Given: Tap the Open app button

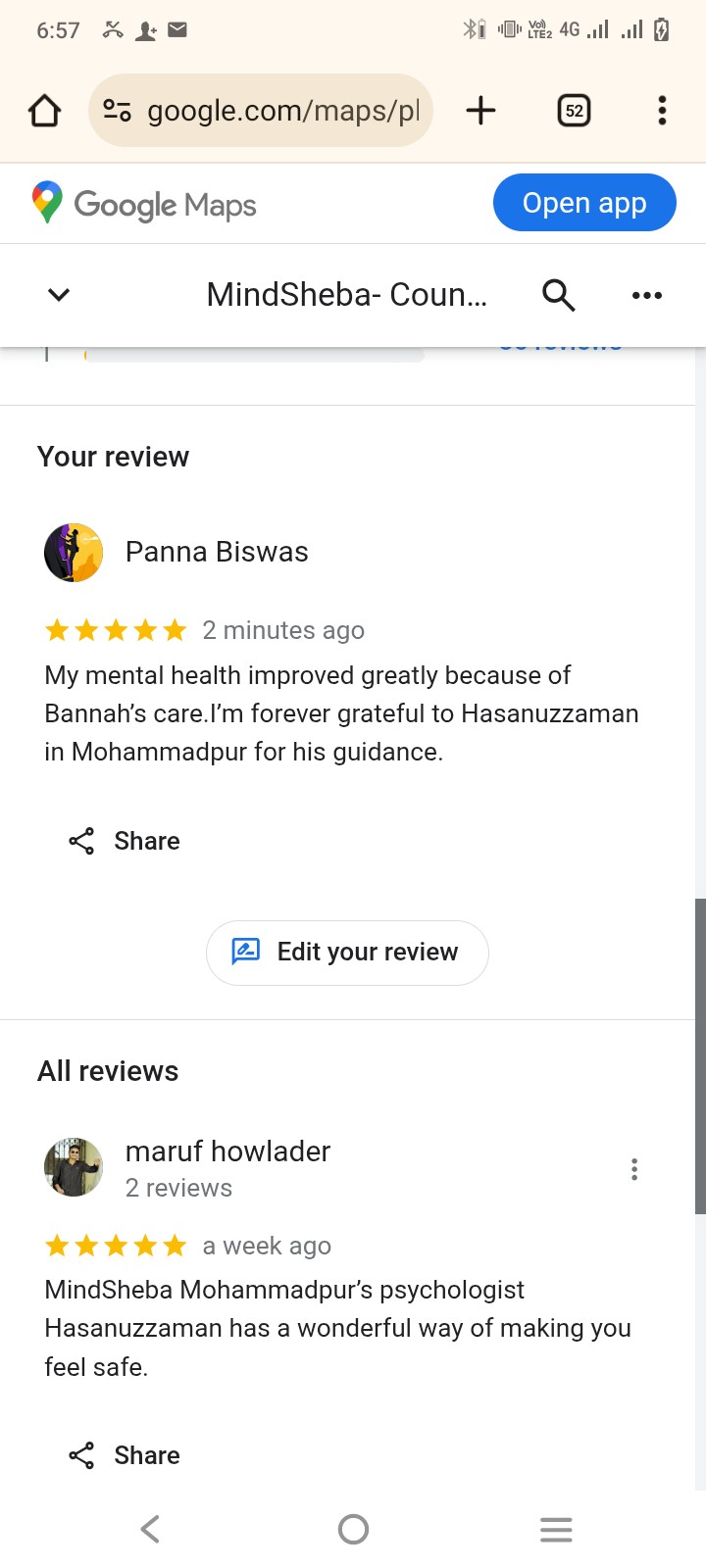Looking at the screenshot, I should click(583, 203).
